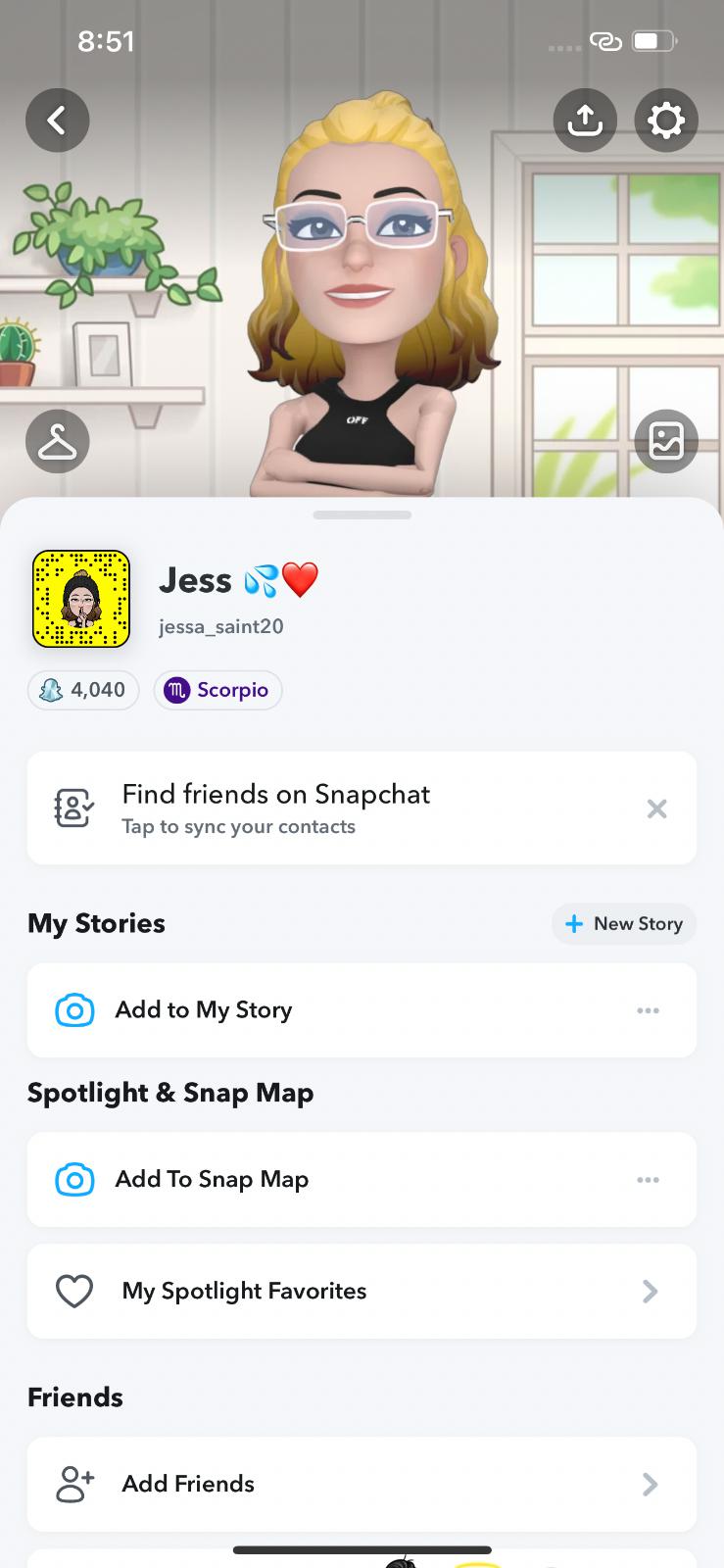This screenshot has height=1568, width=724.
Task: Open the Snapcode profile picture
Action: 81,599
